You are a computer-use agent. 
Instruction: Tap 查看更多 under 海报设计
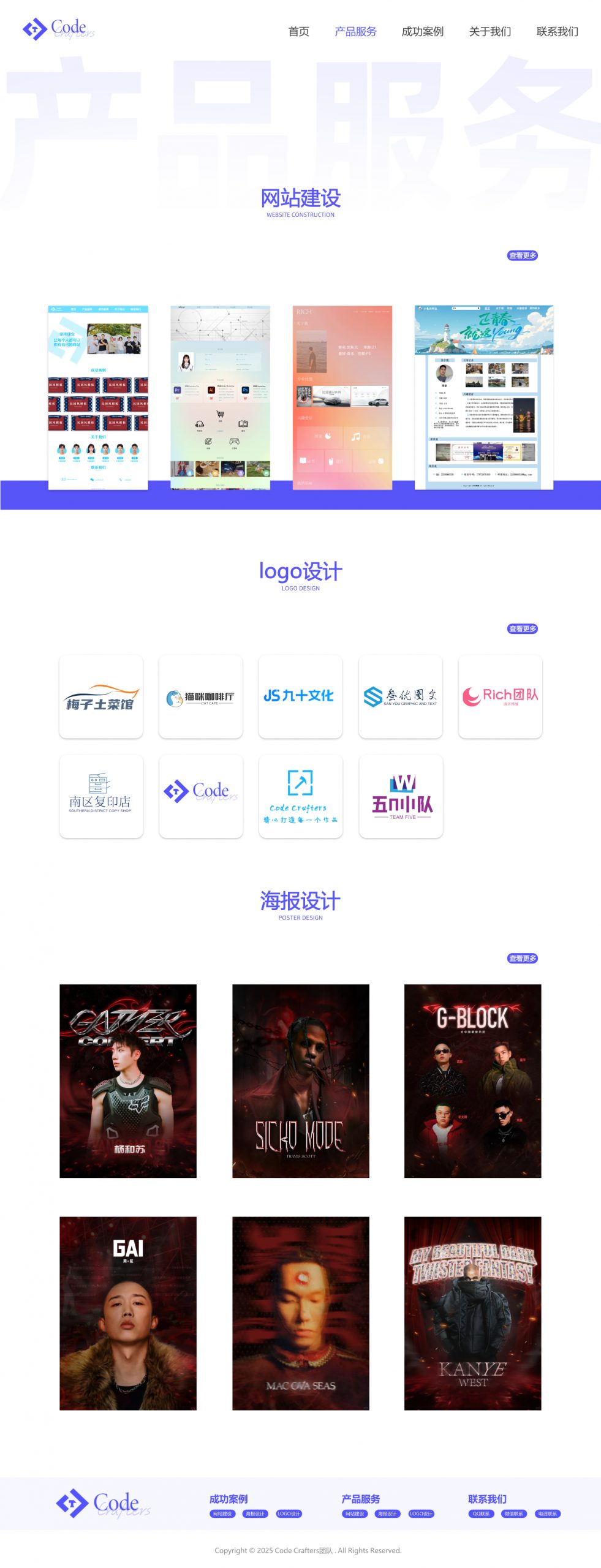coord(522,958)
